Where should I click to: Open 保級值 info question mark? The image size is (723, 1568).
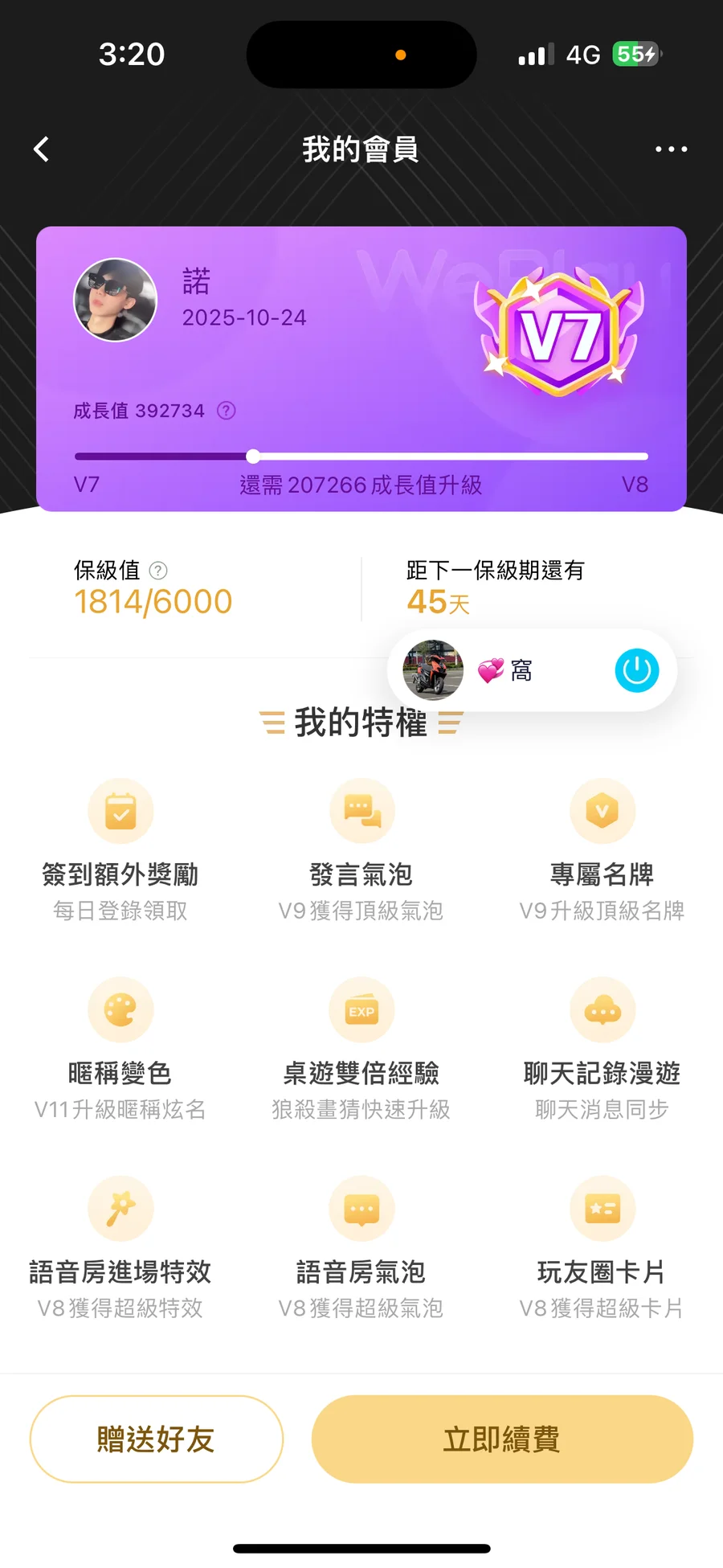[x=159, y=571]
